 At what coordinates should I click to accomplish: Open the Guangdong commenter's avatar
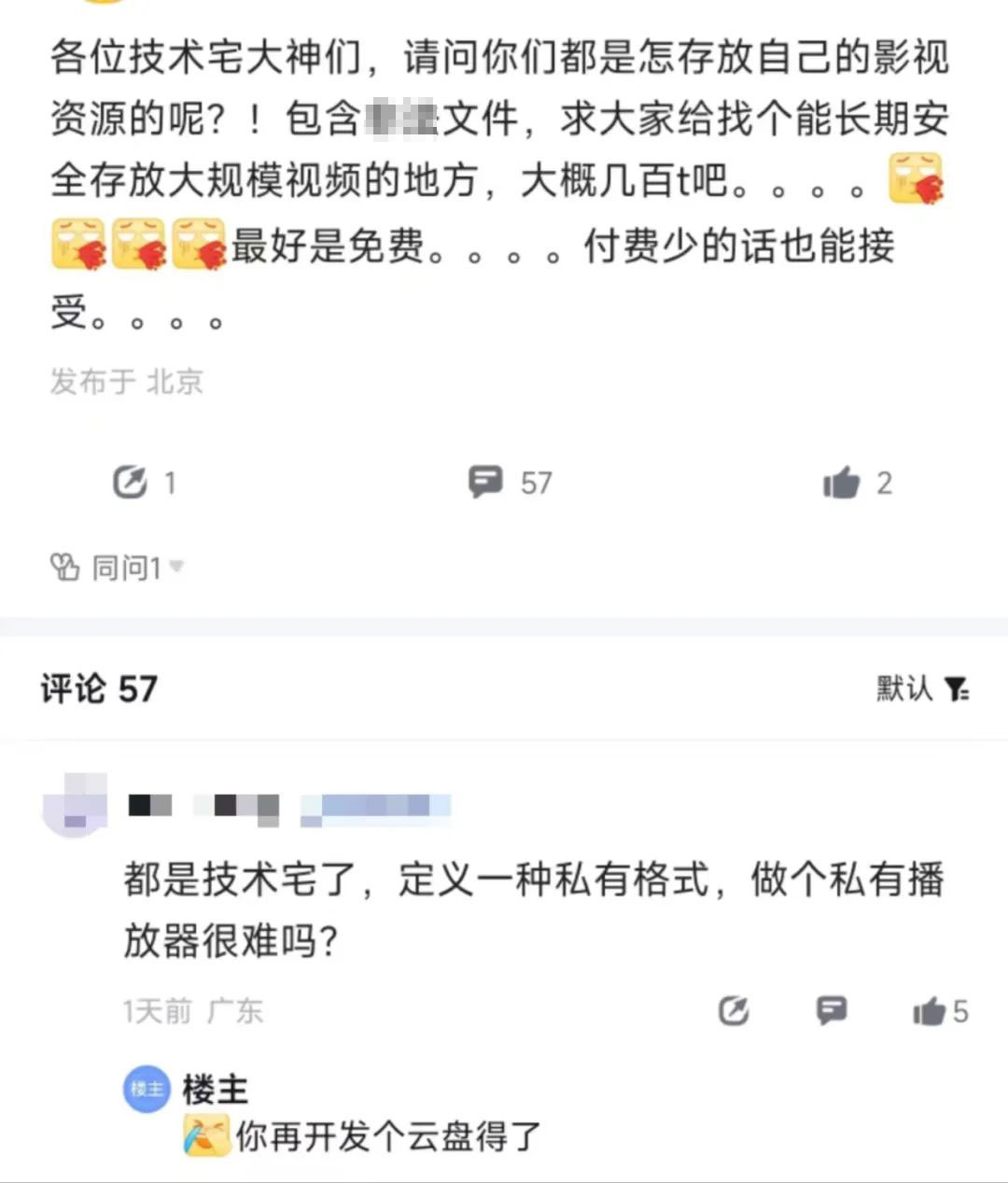[x=75, y=804]
